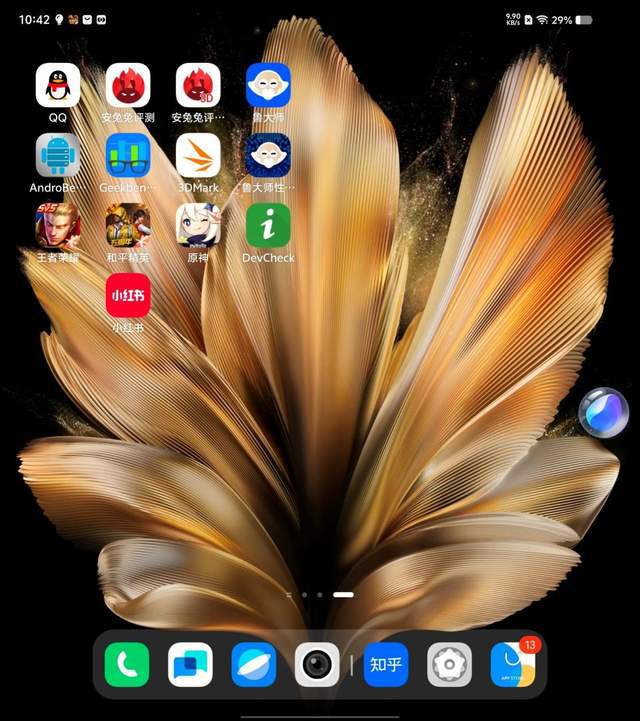Image resolution: width=640 pixels, height=721 pixels.
Task: Open the 安兔兔 3D benchmark app
Action: click(x=198, y=86)
